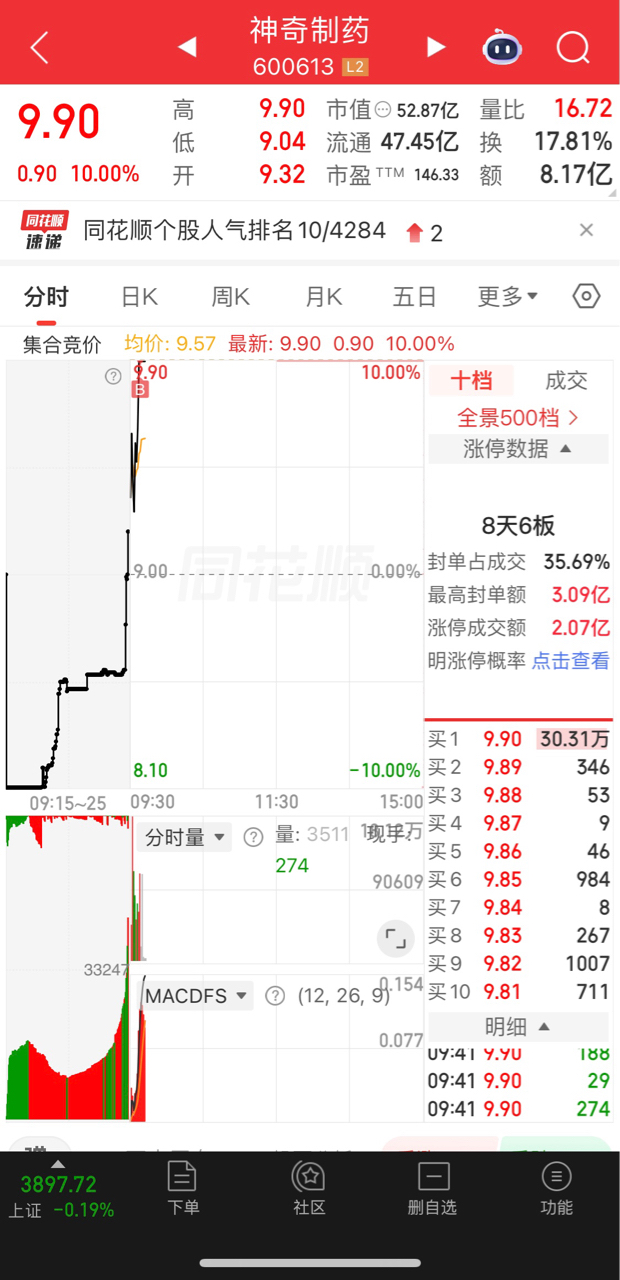Open the MACDFS indicator dropdown
Image resolution: width=620 pixels, height=1280 pixels.
[x=197, y=996]
